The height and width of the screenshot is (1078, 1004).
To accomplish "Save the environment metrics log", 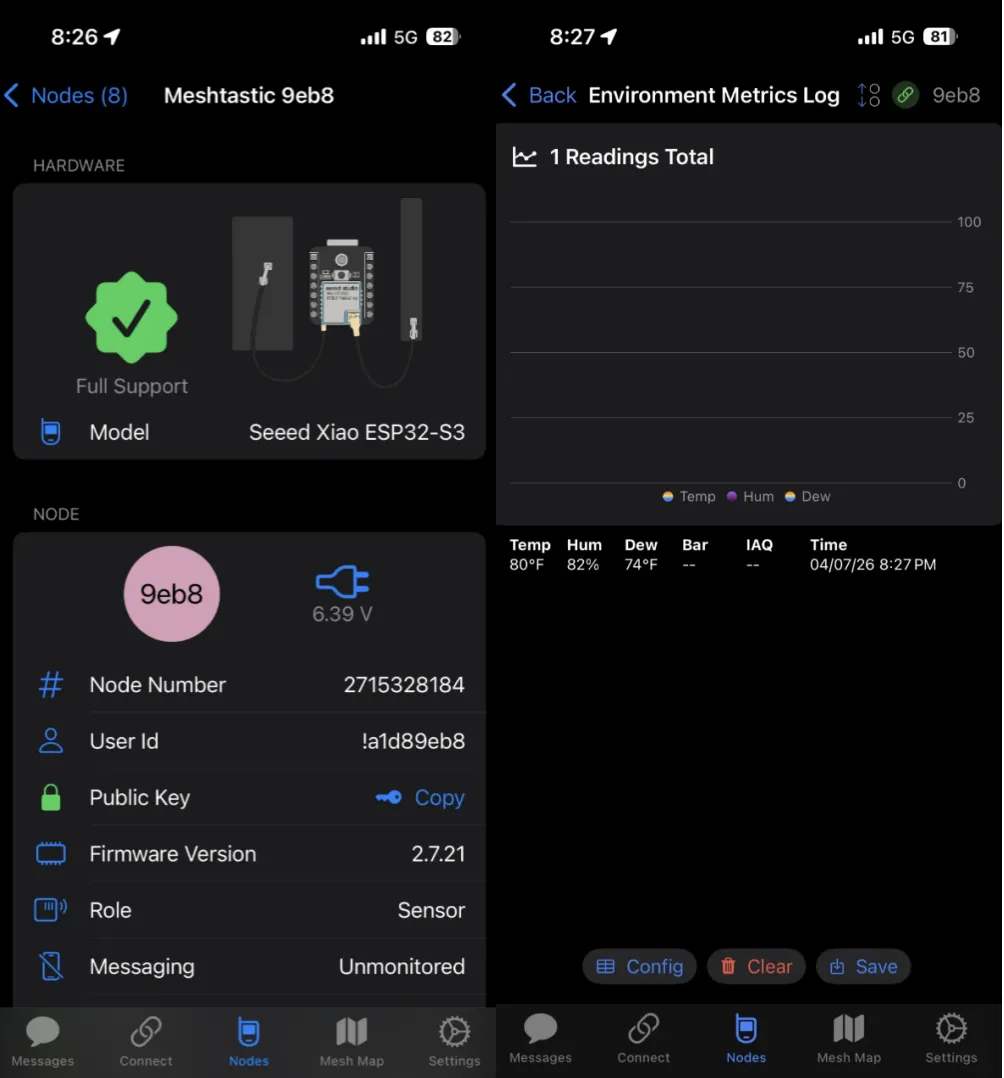I will [x=863, y=967].
